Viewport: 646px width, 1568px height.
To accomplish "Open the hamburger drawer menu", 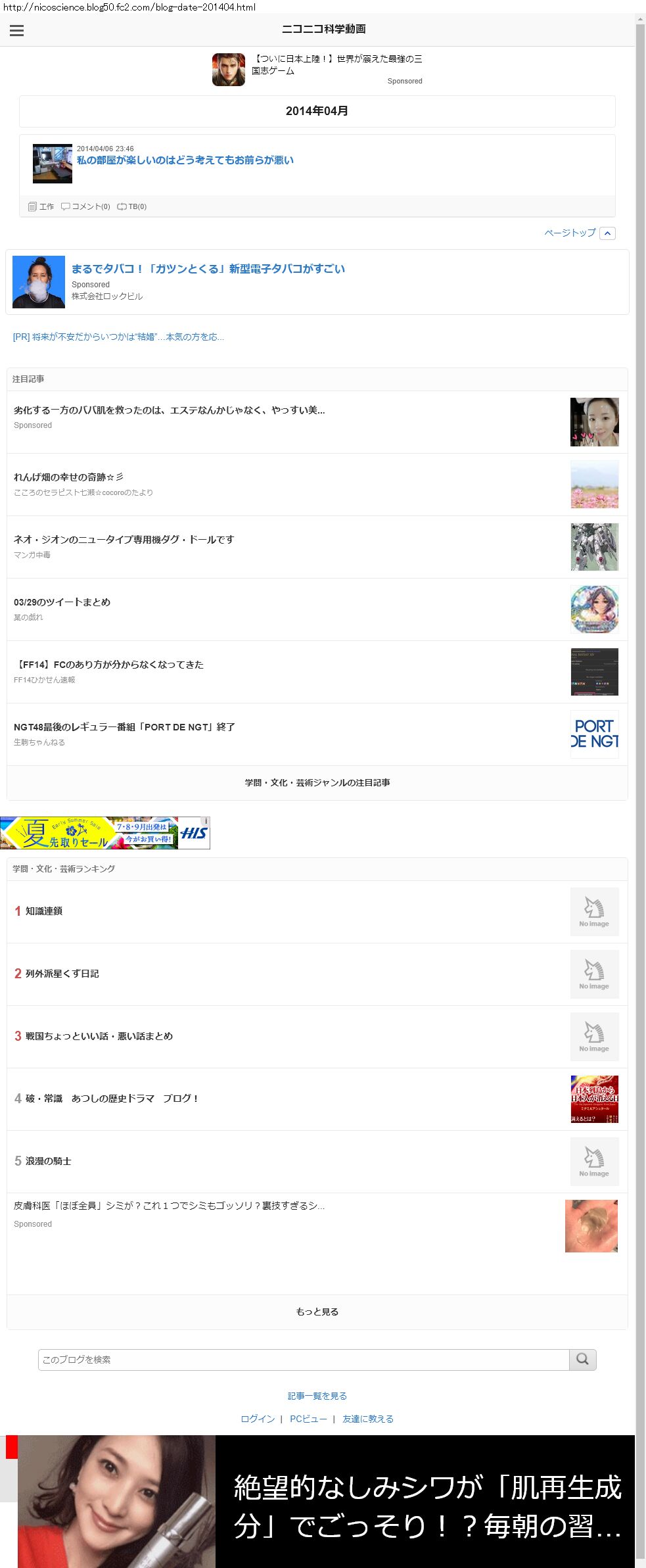I will click(17, 30).
